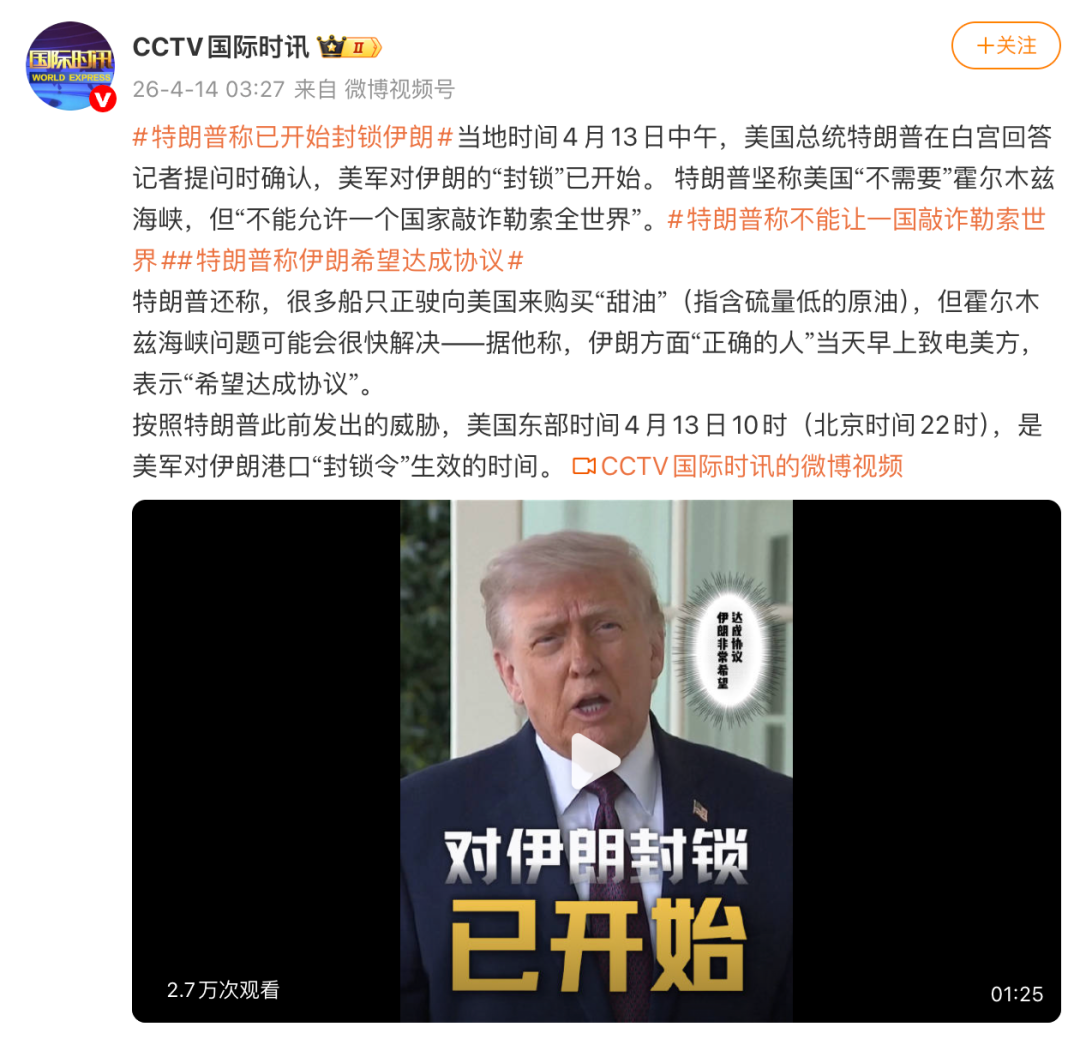Open hashtag #特朗普称不能让一国敲诈勒索世界#
The image size is (1080, 1039).
point(855,219)
